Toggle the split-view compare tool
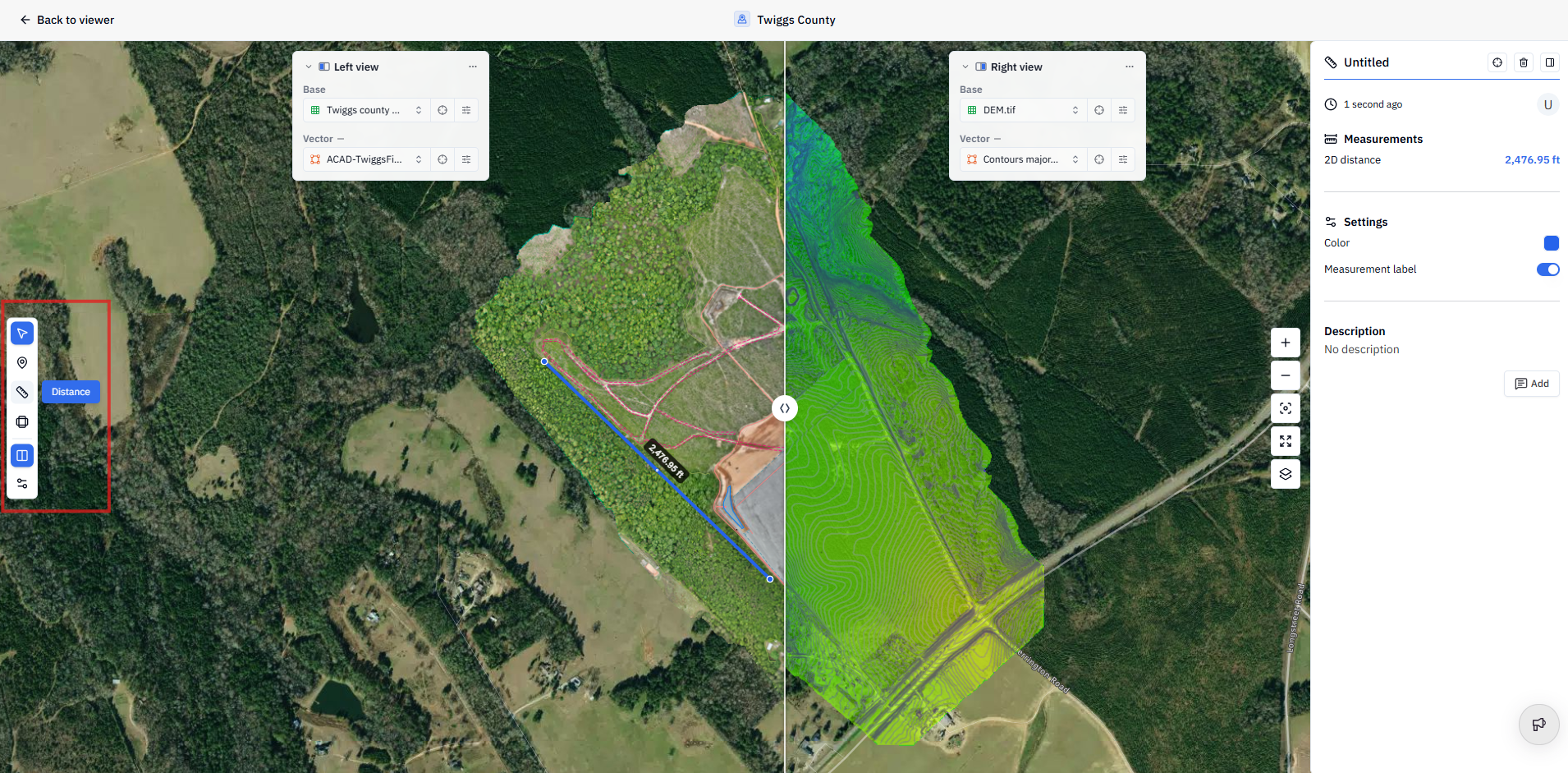This screenshot has width=1568, height=773. click(22, 455)
